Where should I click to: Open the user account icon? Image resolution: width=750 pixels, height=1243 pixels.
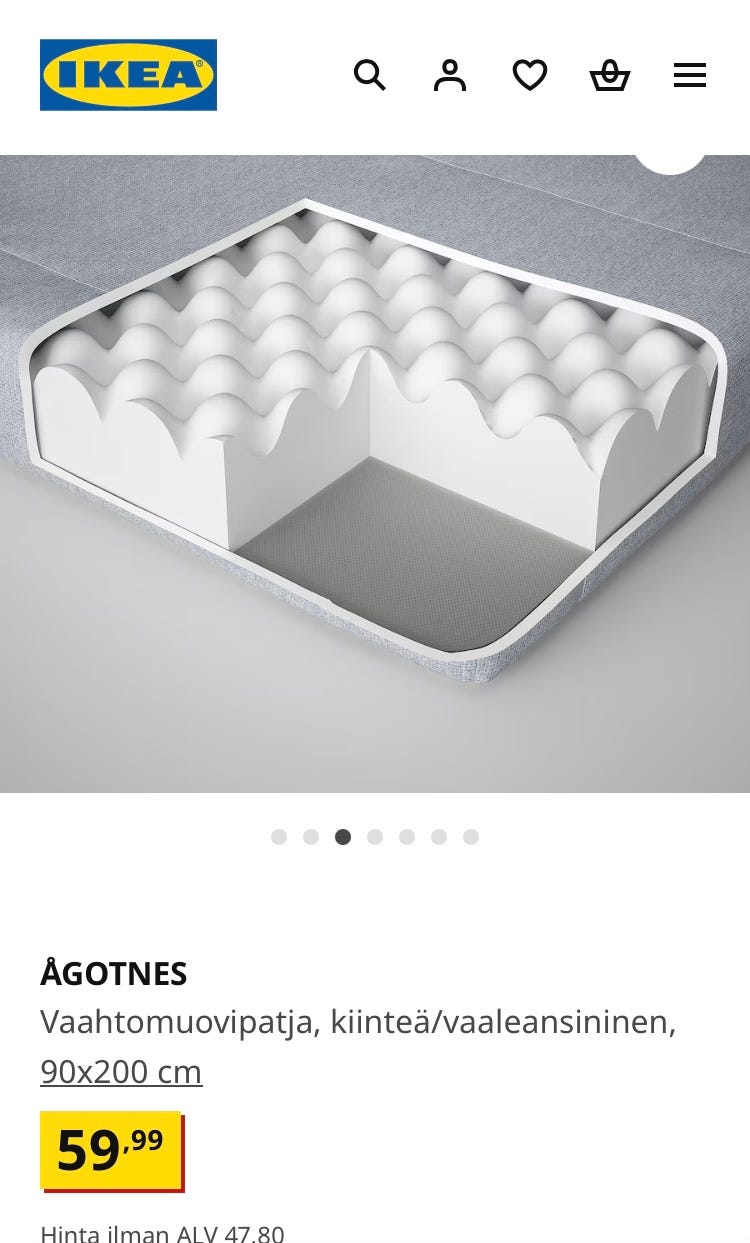click(450, 75)
